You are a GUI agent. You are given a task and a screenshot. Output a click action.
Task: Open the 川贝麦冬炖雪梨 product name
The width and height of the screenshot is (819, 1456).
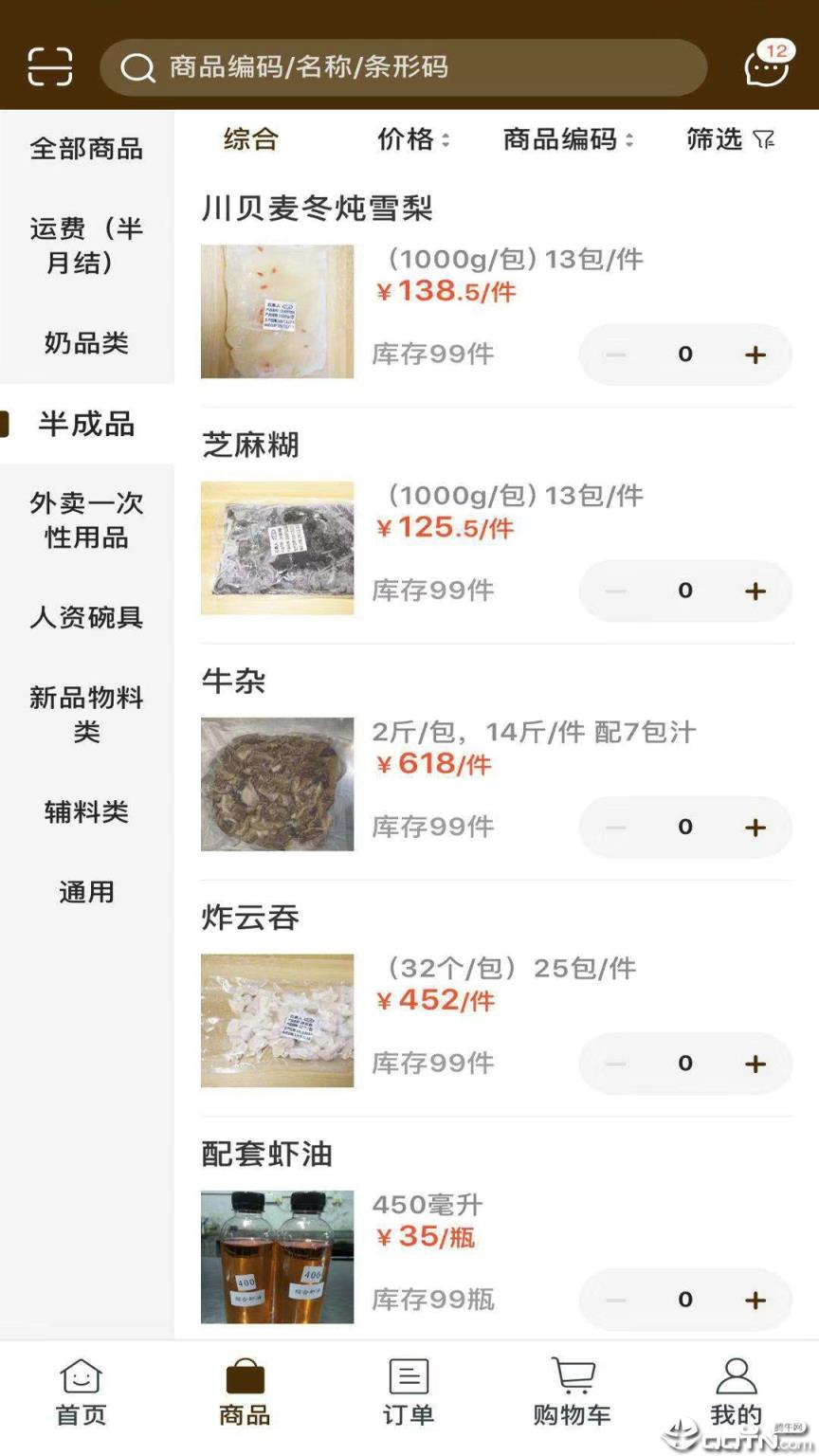point(317,209)
